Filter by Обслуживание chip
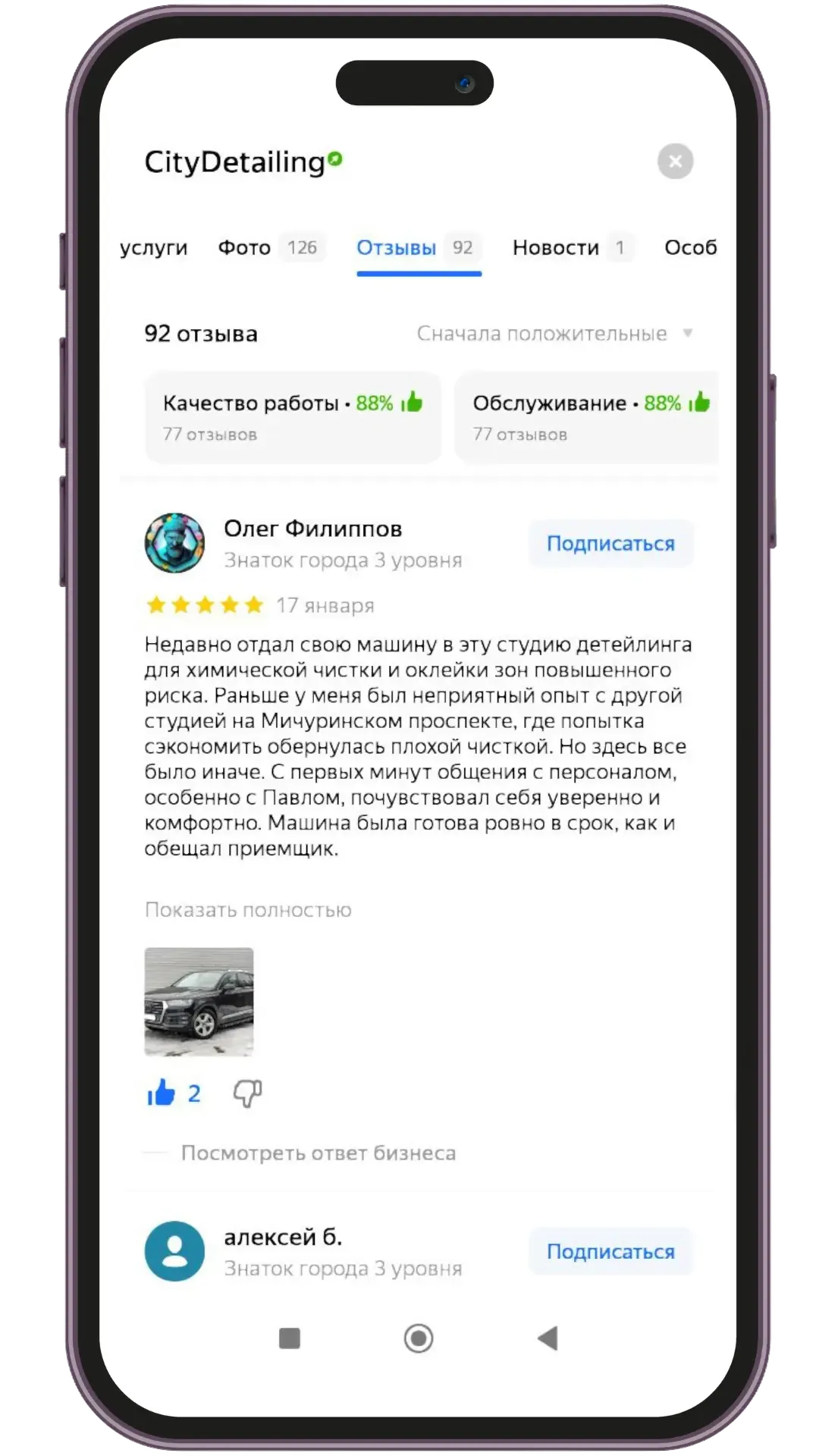Viewport: 819px width, 1456px height. 586,417
